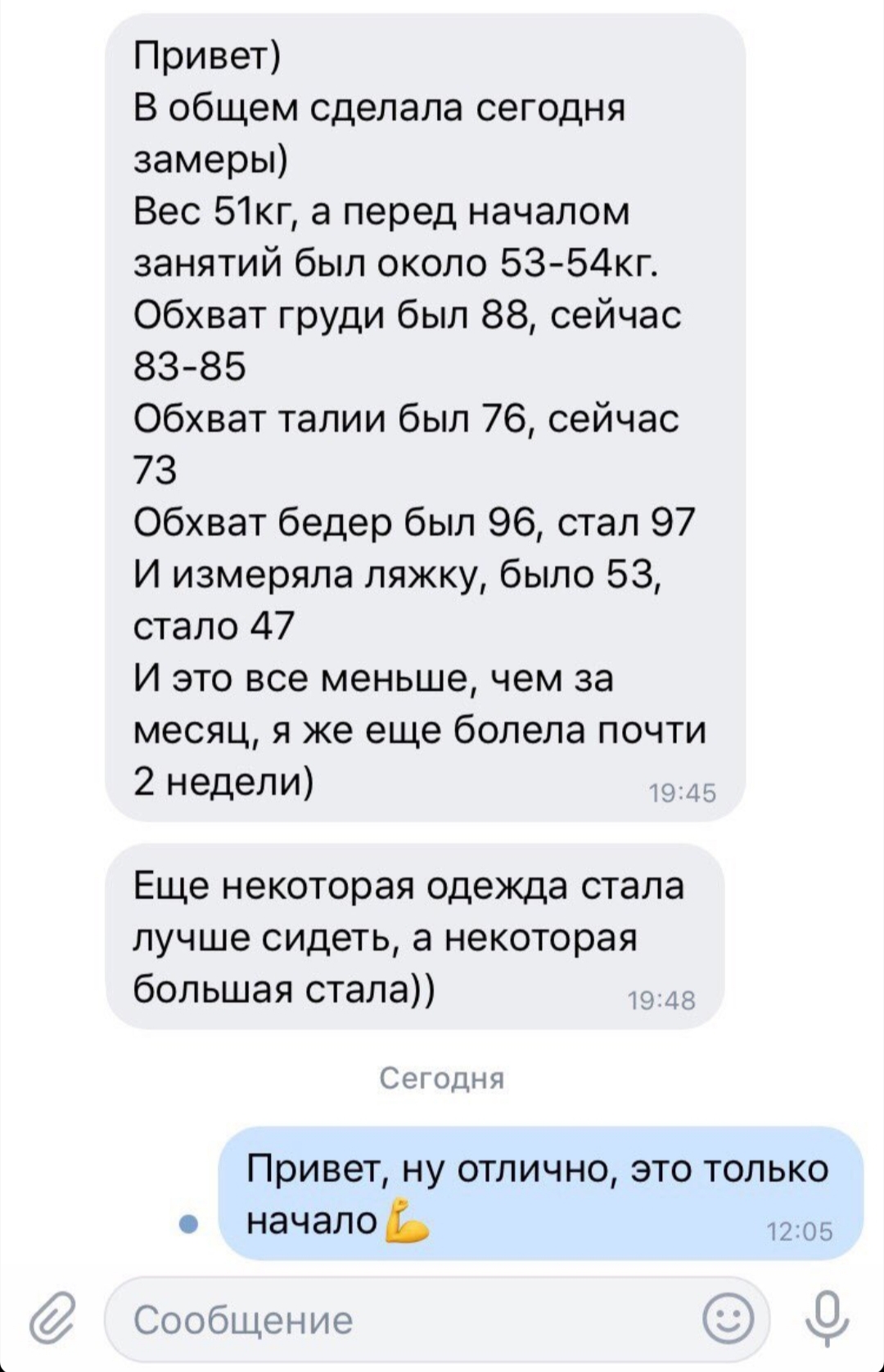Viewport: 884px width, 1372px height.
Task: Tap the microphone voice message icon
Action: [x=828, y=1318]
